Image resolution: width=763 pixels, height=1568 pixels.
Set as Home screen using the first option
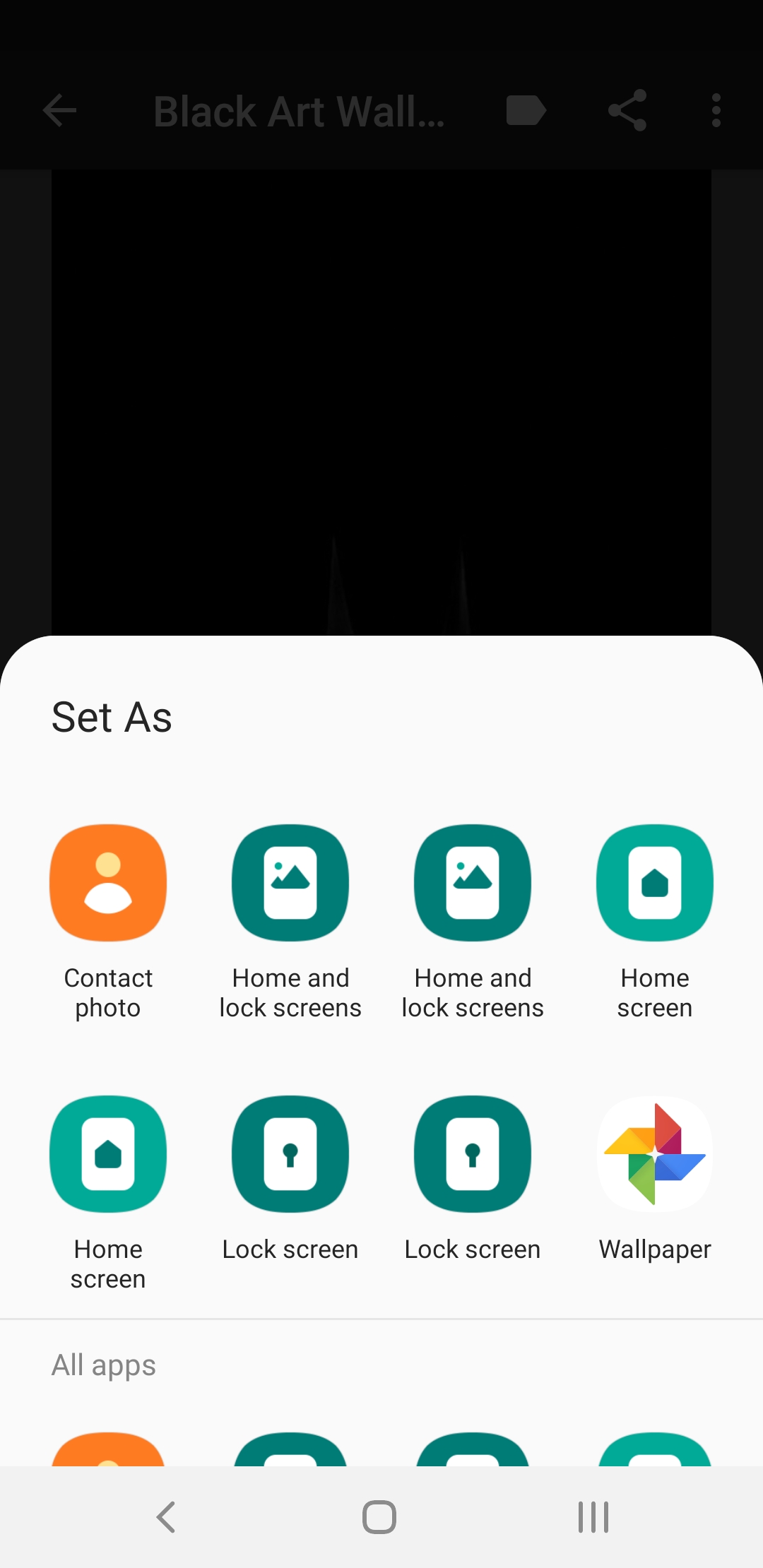(x=655, y=884)
